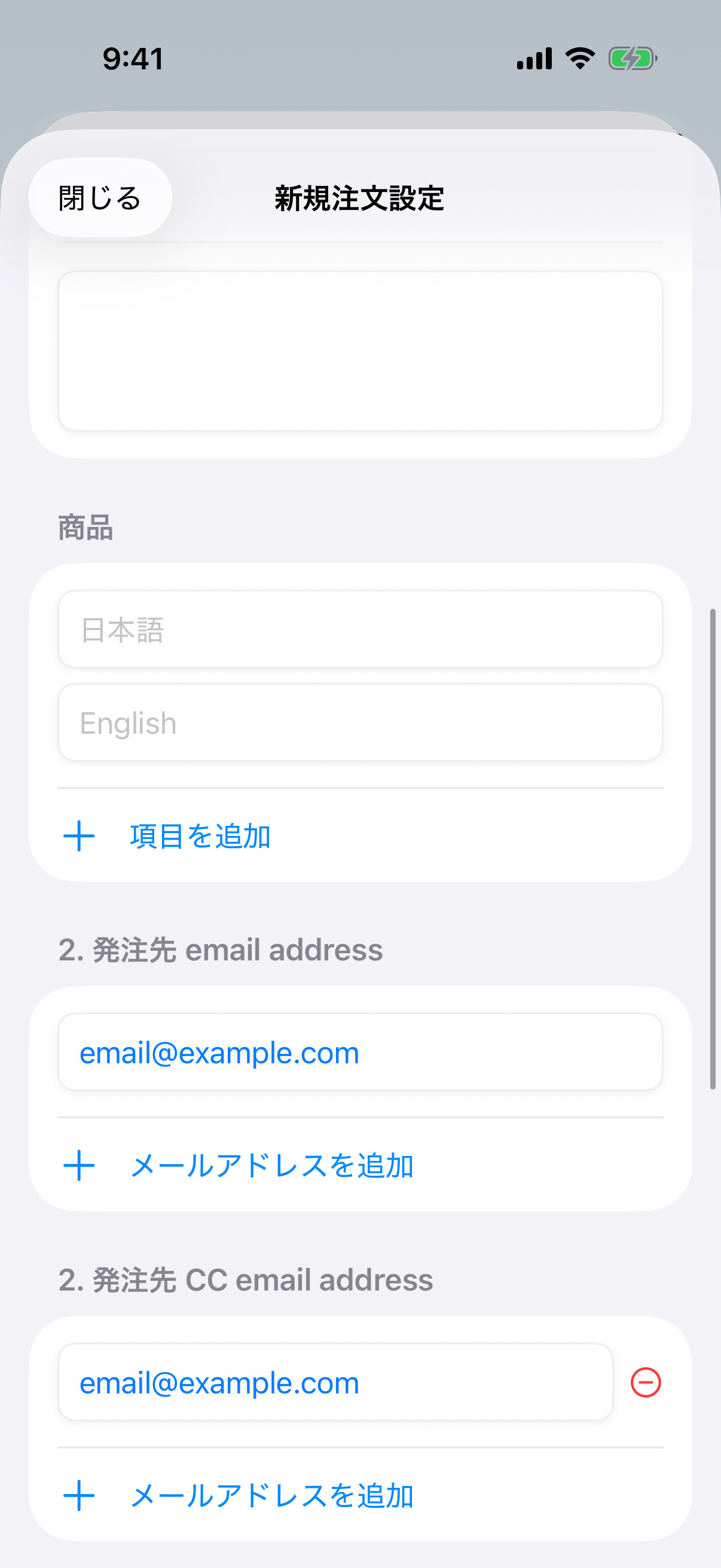
Task: Tap the 閉じる button to close
Action: point(100,198)
